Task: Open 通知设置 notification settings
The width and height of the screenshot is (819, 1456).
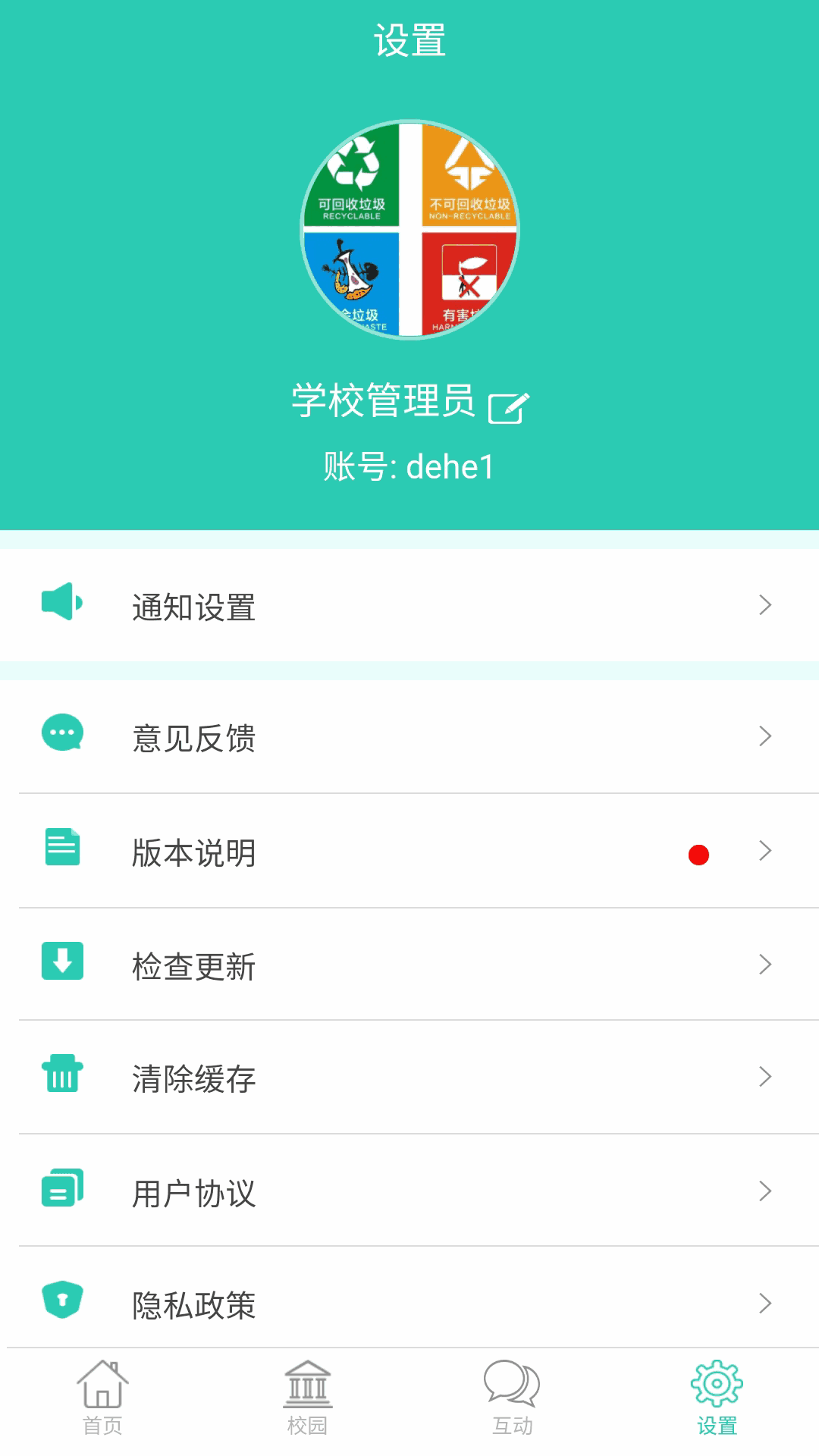Action: 409,606
